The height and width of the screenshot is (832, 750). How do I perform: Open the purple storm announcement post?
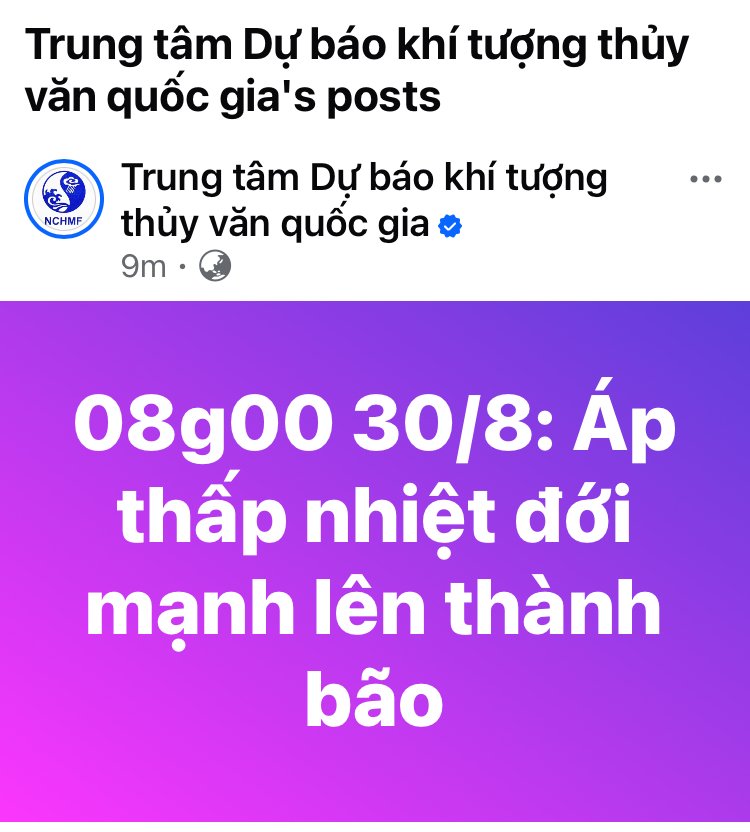point(375,565)
